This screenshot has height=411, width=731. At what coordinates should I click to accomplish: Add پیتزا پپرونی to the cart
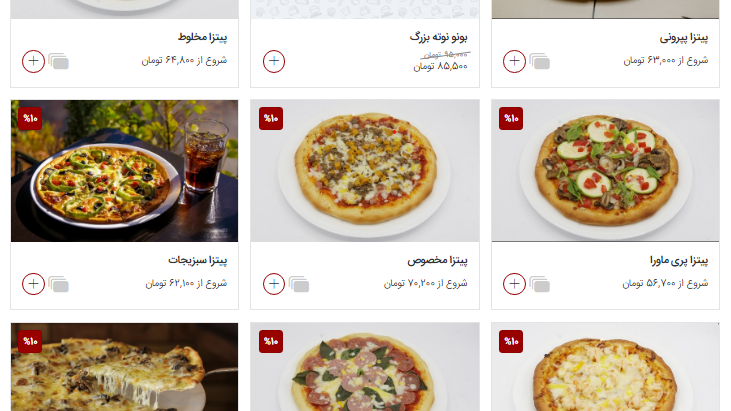tap(514, 61)
